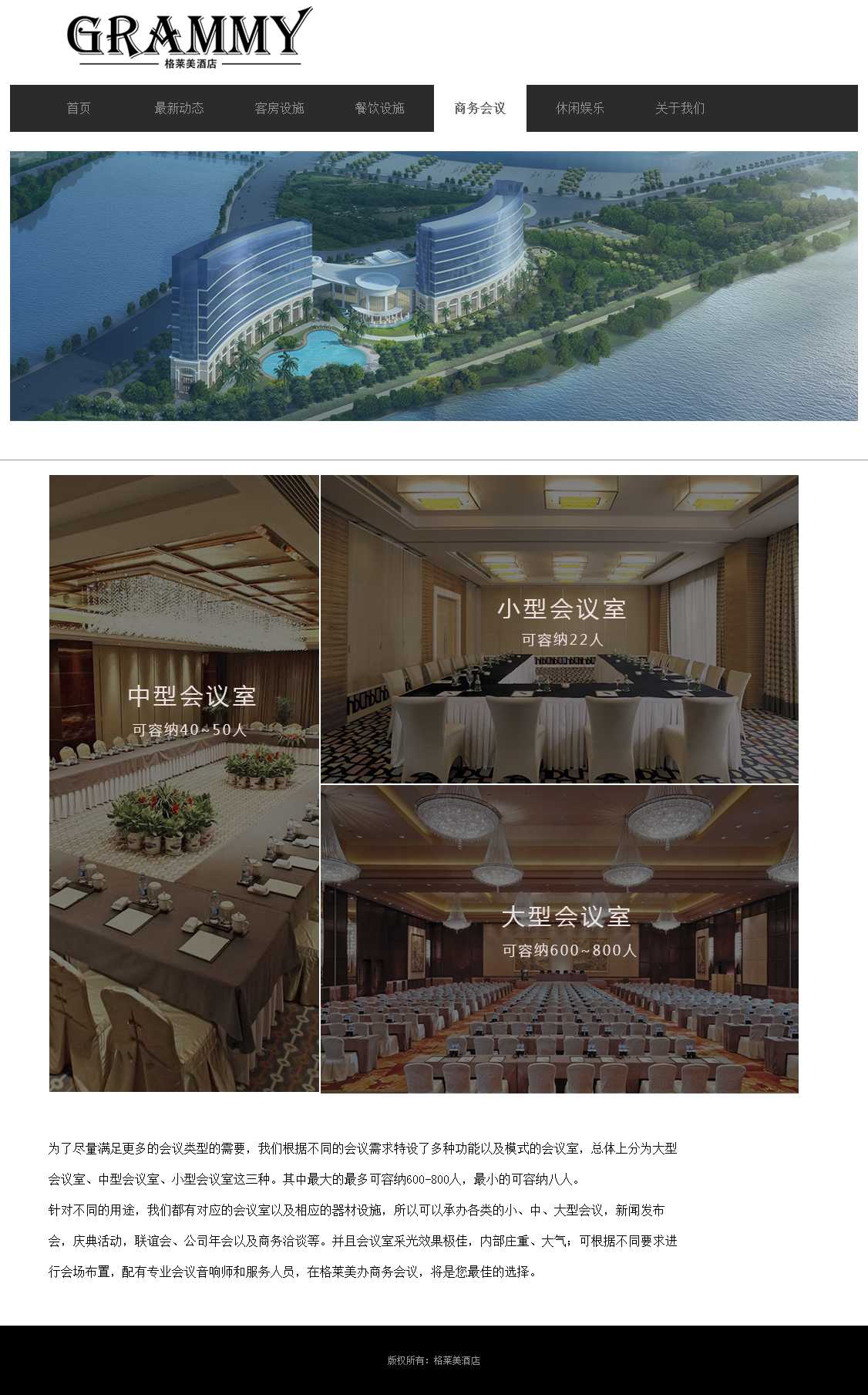Viewport: 868px width, 1395px height.
Task: Select the 商务会议 tab
Action: (479, 108)
